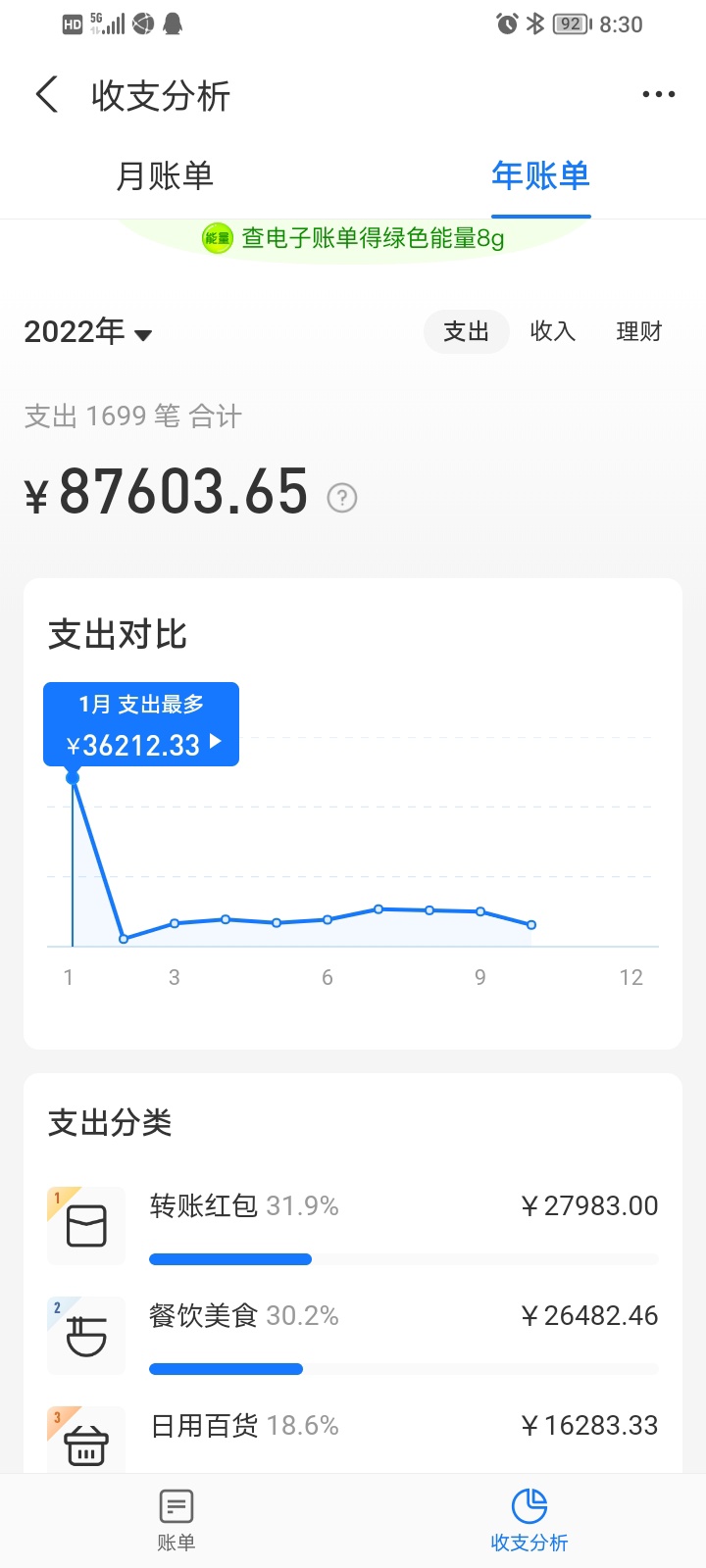Image resolution: width=706 pixels, height=1568 pixels.
Task: Open 转账红包 category details
Action: click(353, 1225)
